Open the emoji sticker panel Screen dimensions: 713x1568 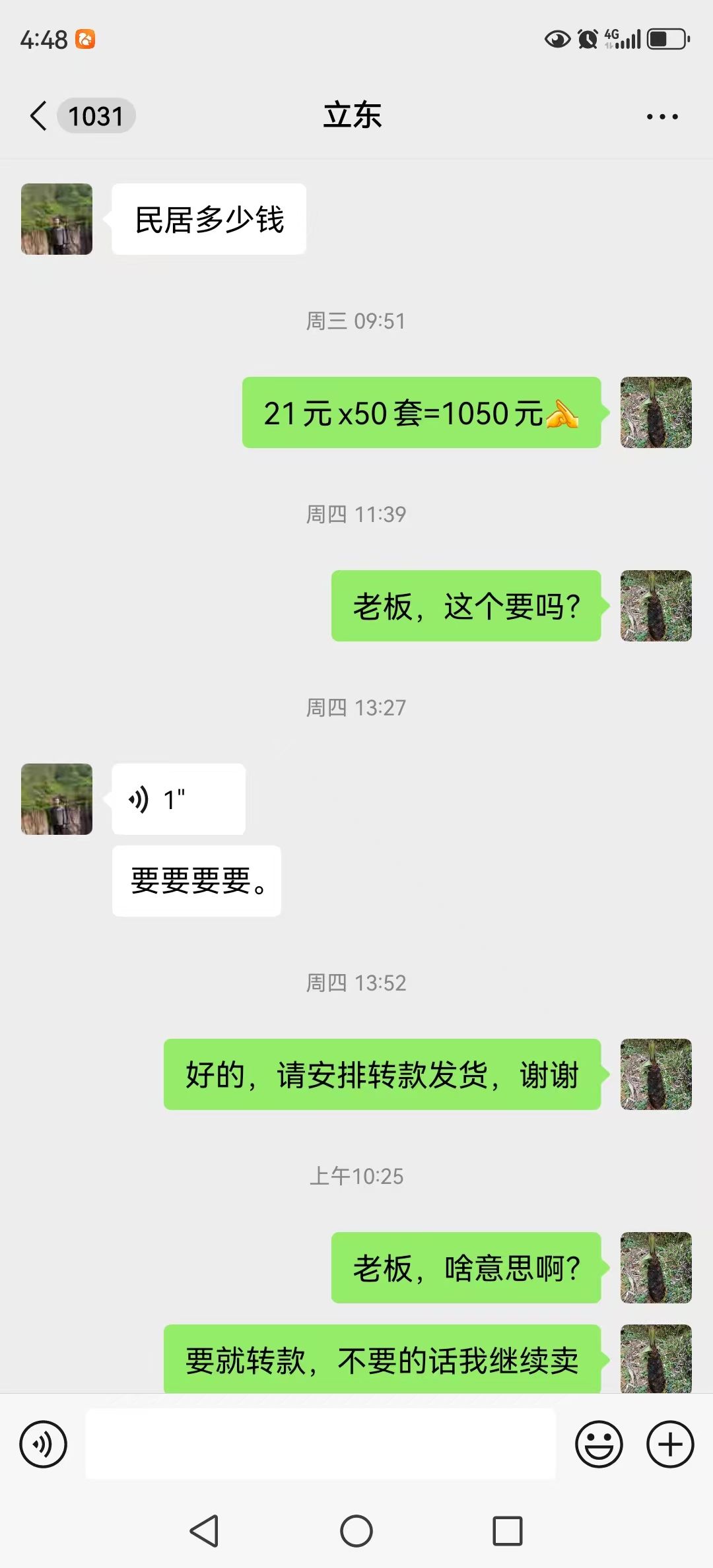click(599, 1444)
